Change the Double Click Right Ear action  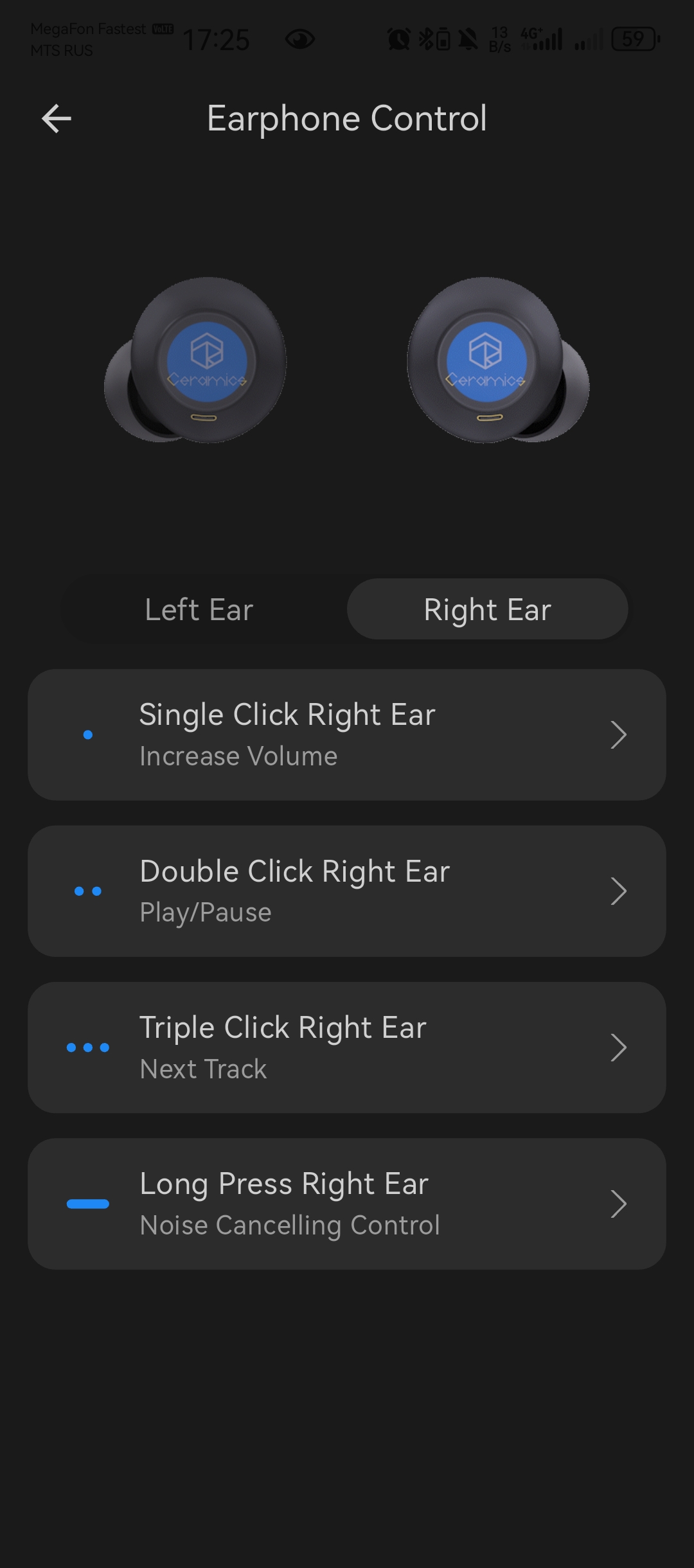coord(347,891)
